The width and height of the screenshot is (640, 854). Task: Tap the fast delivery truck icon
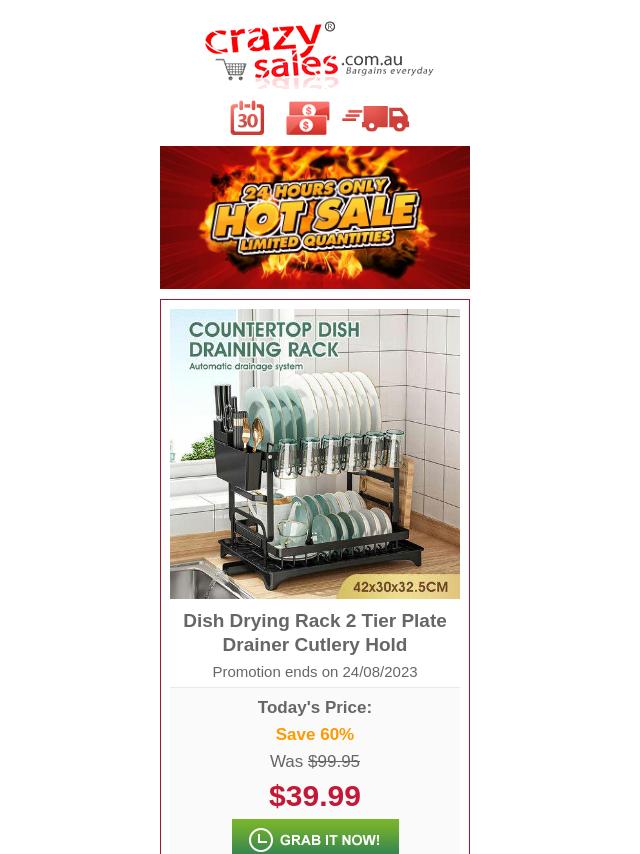(376, 118)
